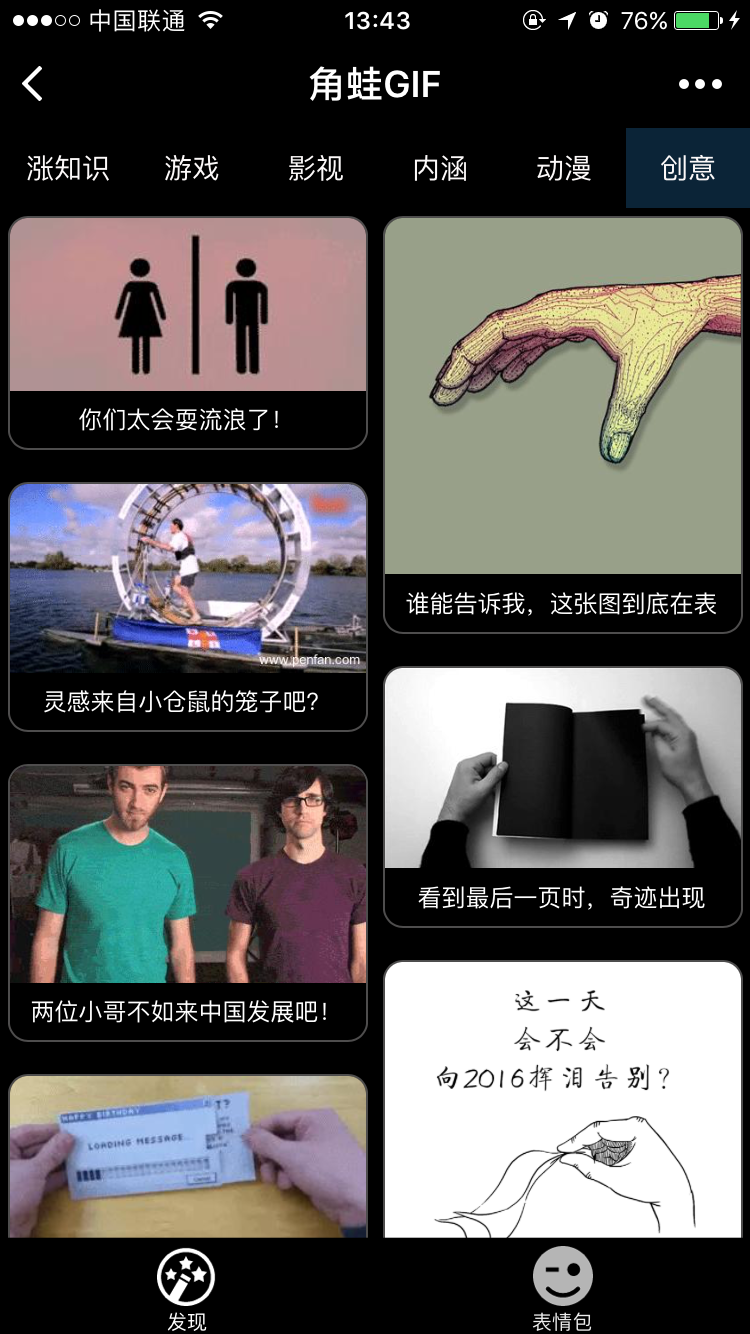The image size is (750, 1334).
Task: Go back using the top-left arrow
Action: [x=33, y=84]
